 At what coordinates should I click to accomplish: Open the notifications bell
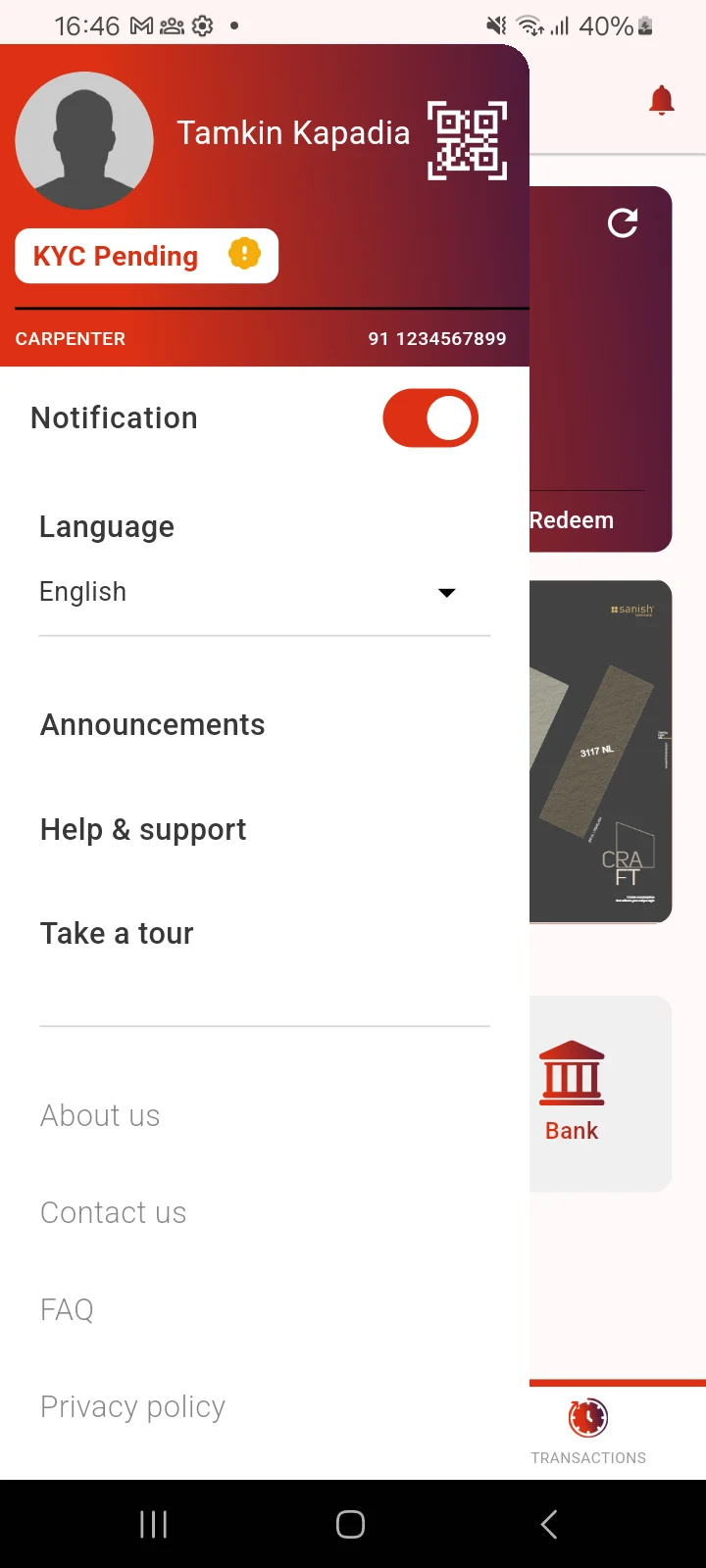(x=662, y=100)
